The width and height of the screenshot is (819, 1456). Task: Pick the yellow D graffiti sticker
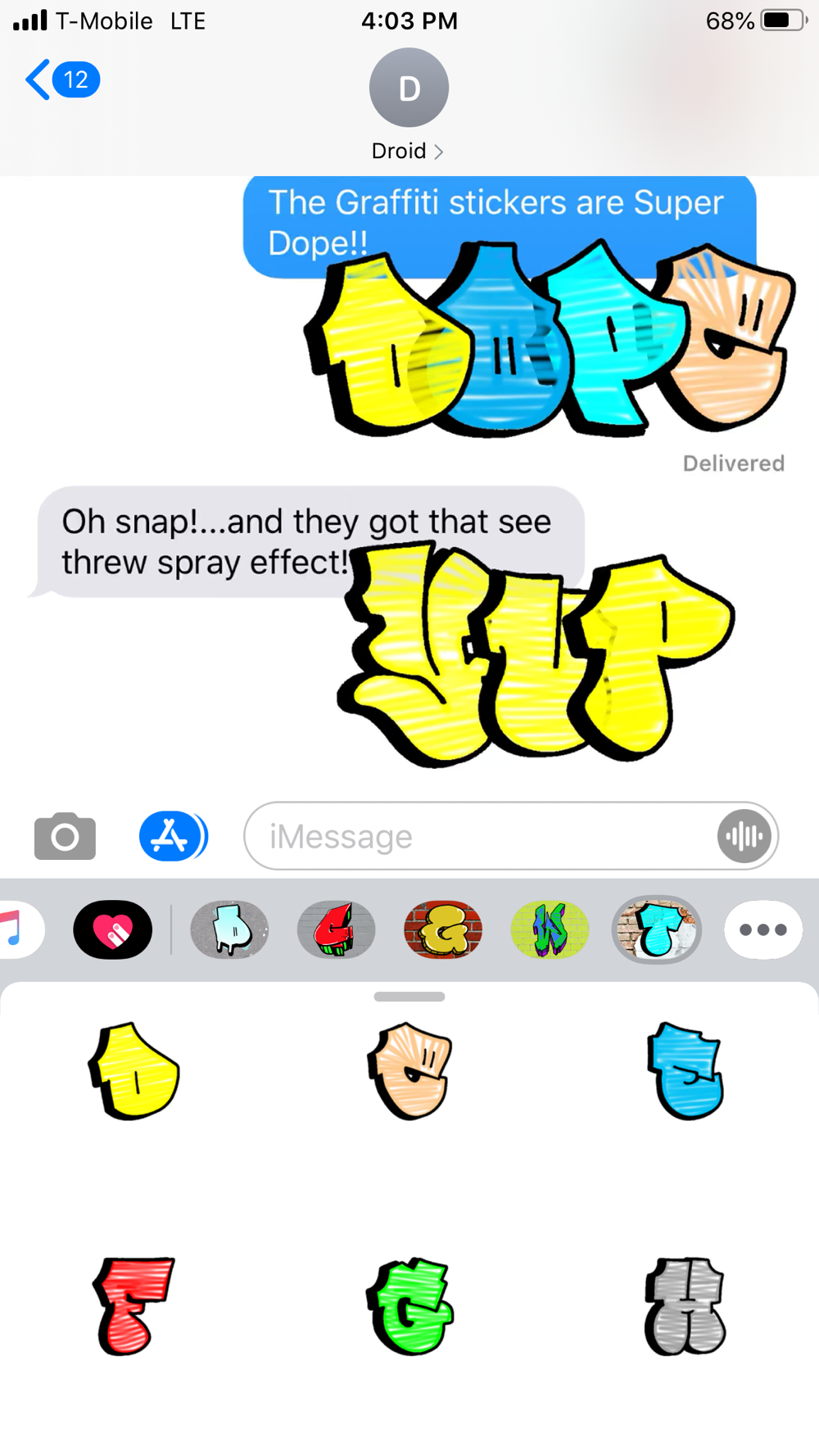133,1071
